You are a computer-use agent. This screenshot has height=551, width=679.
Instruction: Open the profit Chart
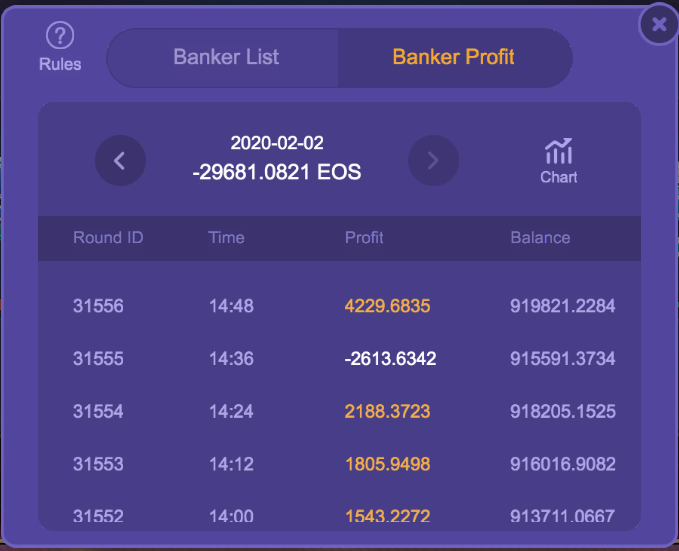click(559, 161)
